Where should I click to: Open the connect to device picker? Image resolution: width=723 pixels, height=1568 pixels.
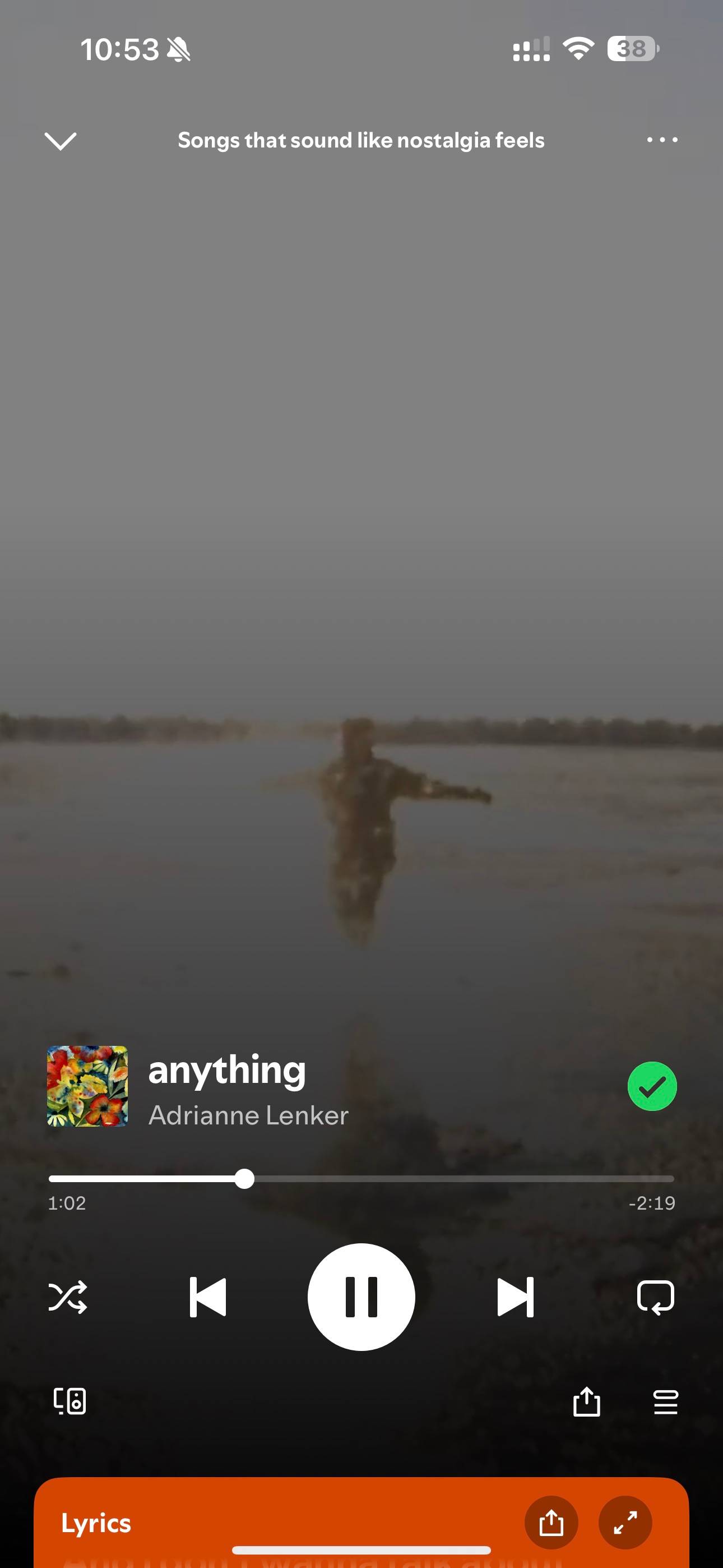pos(69,1401)
